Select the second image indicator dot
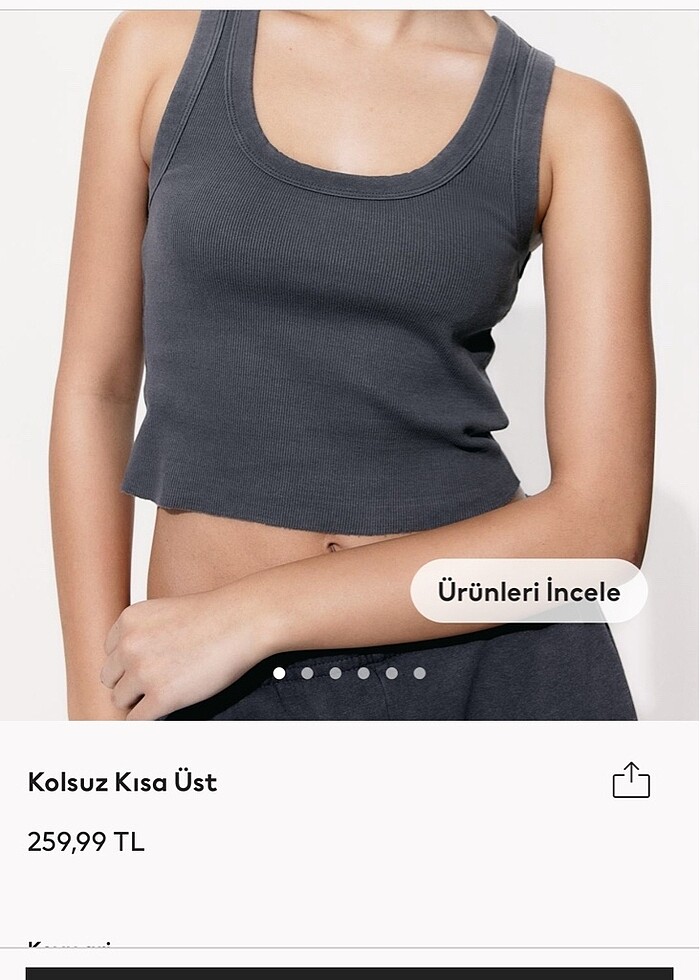700x980 pixels. (x=307, y=673)
